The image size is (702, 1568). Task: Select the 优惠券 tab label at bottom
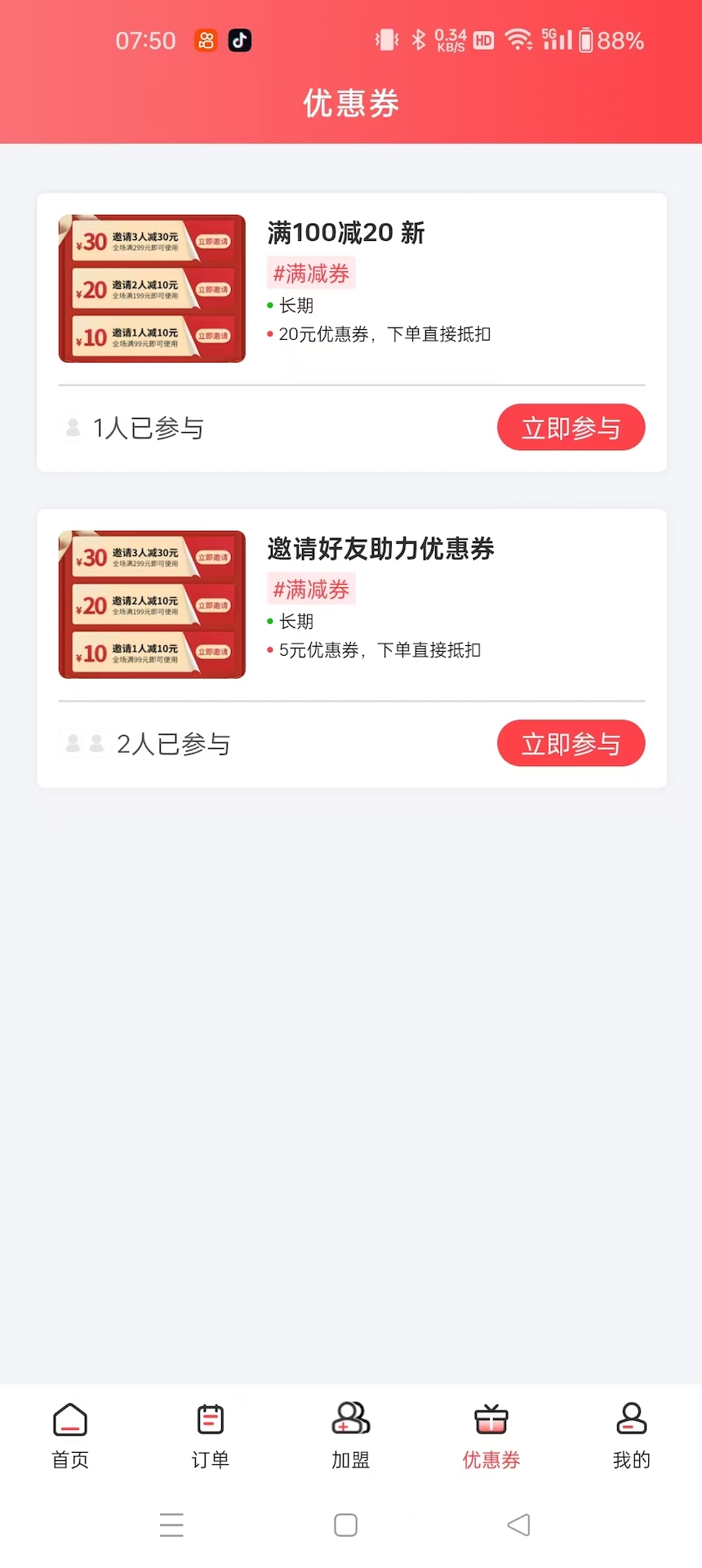click(x=491, y=1460)
